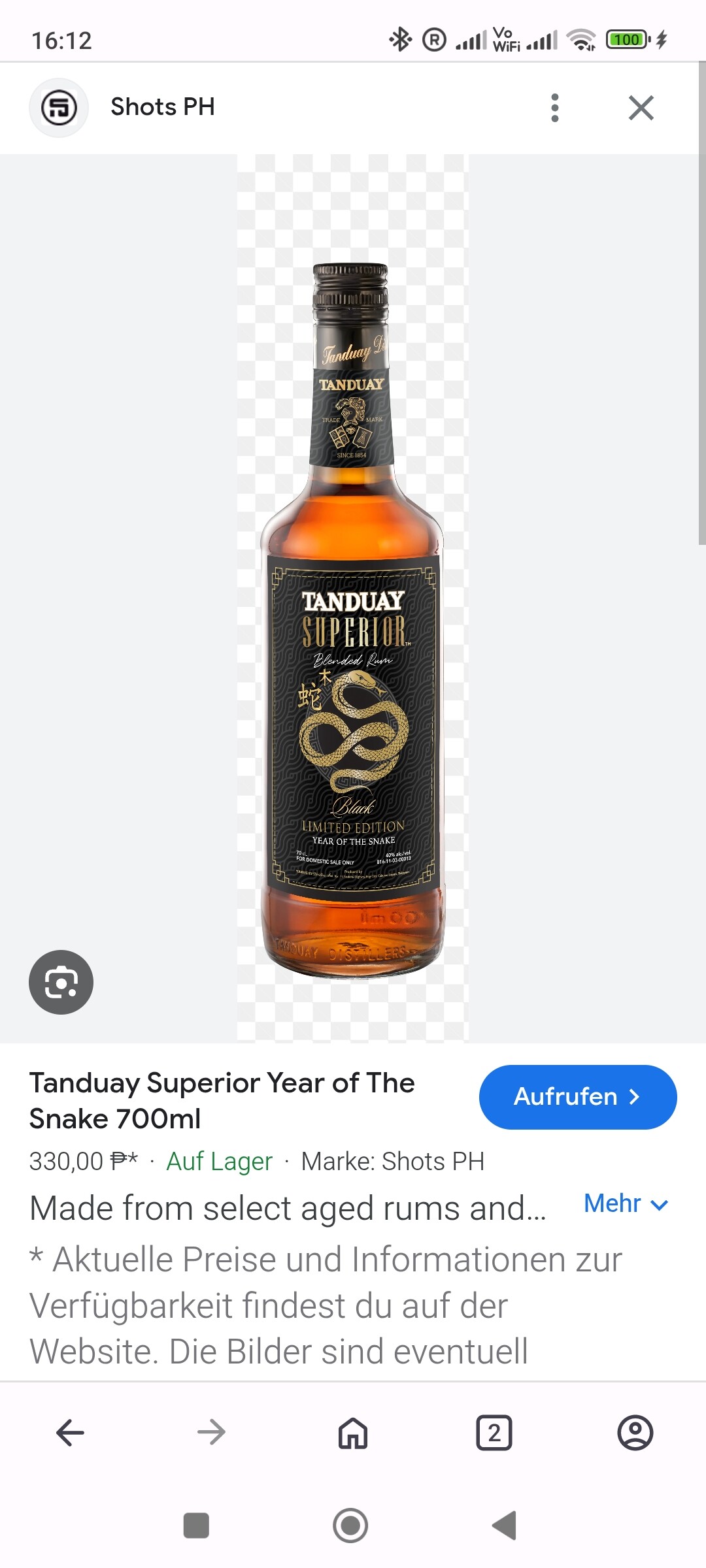
Task: Open the Tanduay bottle product image
Action: [x=352, y=621]
